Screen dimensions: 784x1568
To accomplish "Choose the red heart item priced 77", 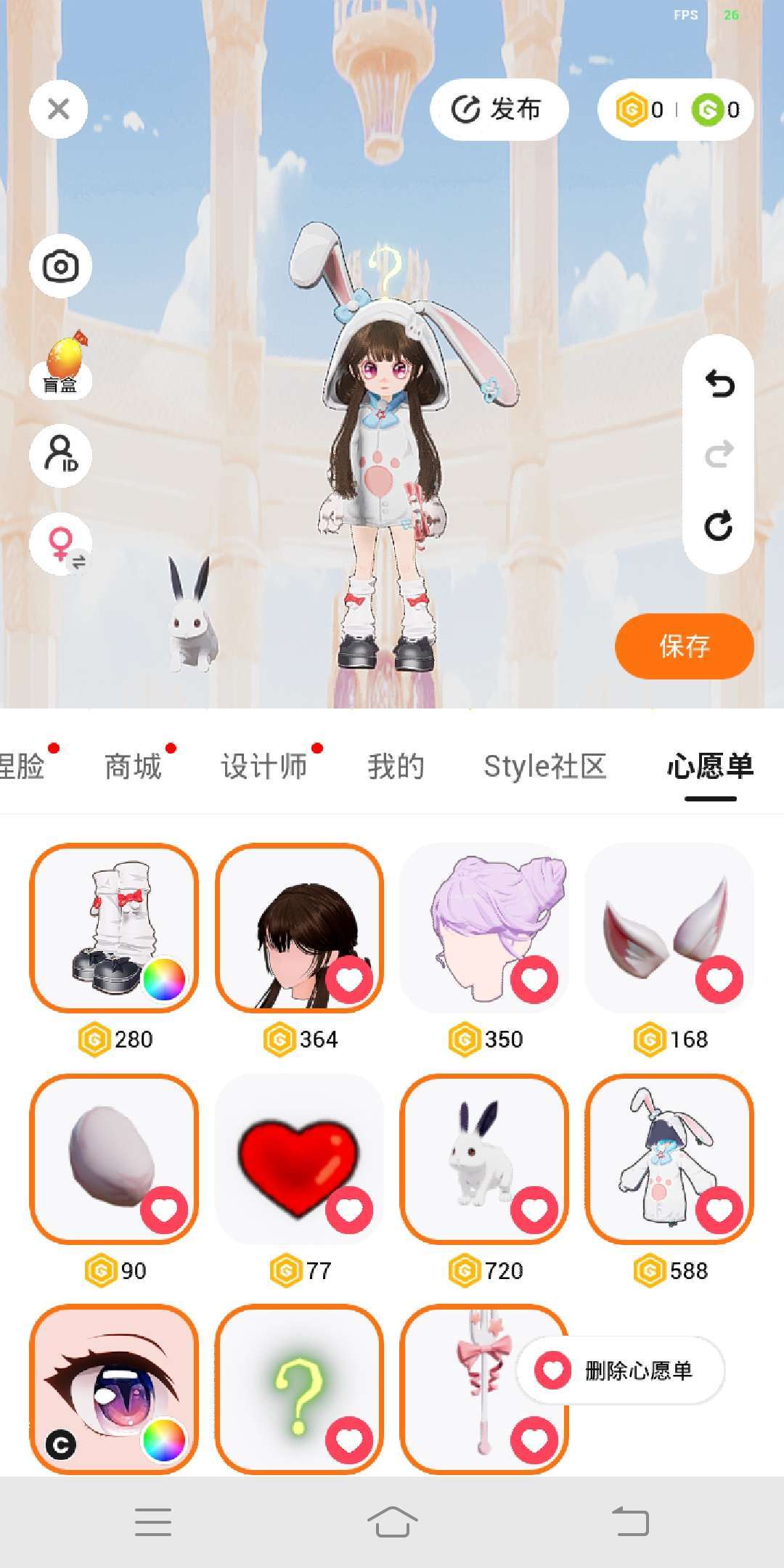I will (x=299, y=1159).
